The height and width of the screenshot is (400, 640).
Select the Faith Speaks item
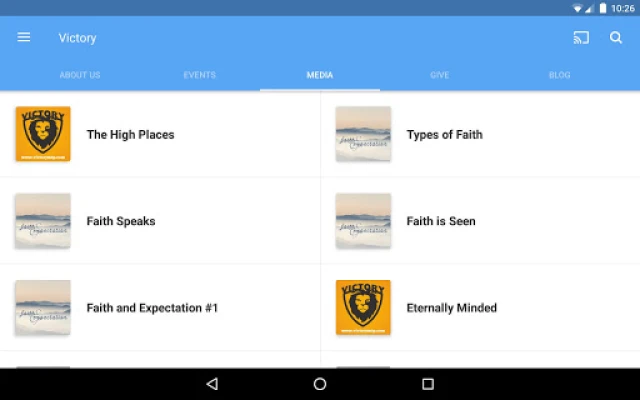click(x=121, y=221)
